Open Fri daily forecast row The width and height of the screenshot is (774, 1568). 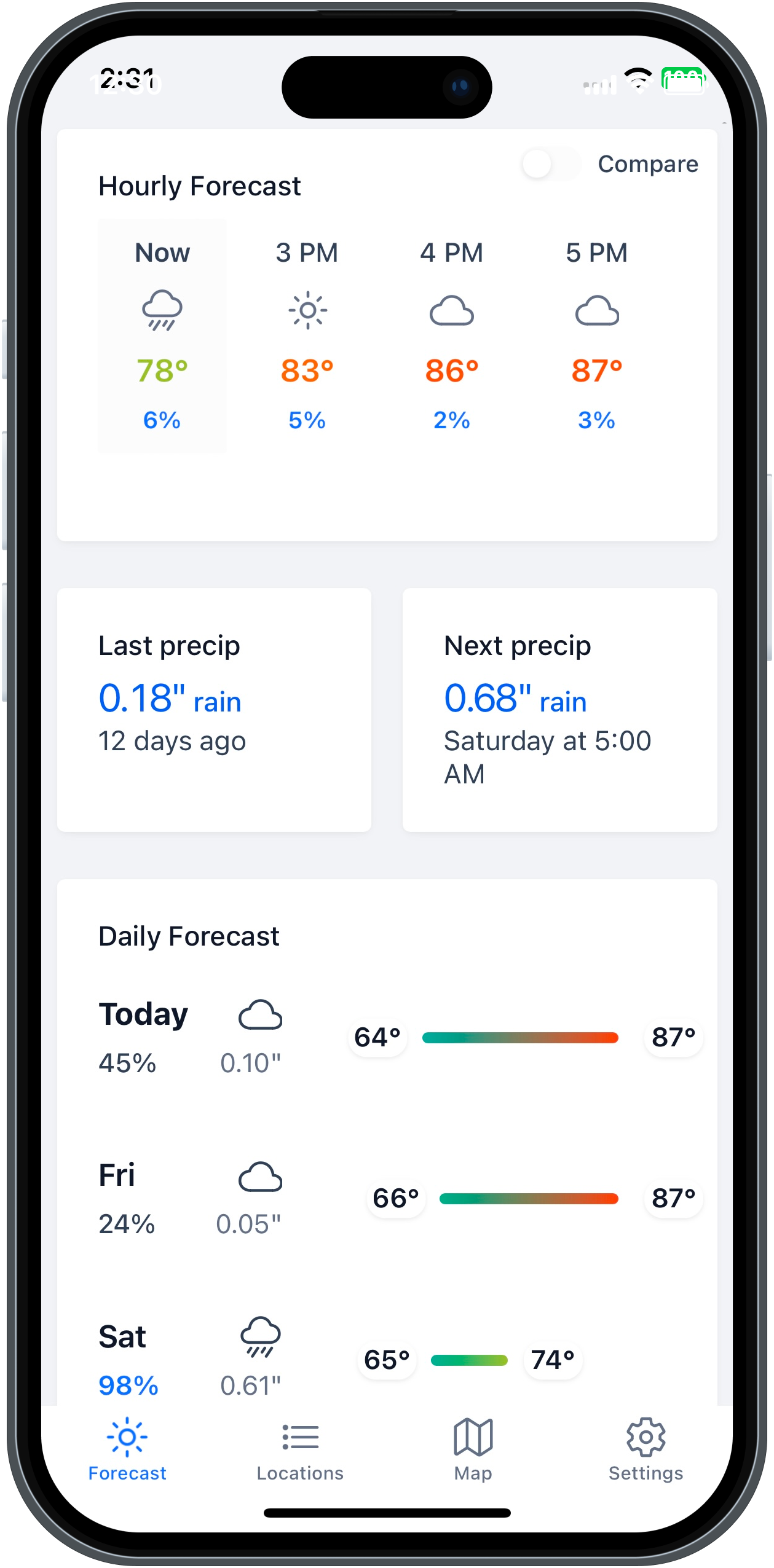387,1198
